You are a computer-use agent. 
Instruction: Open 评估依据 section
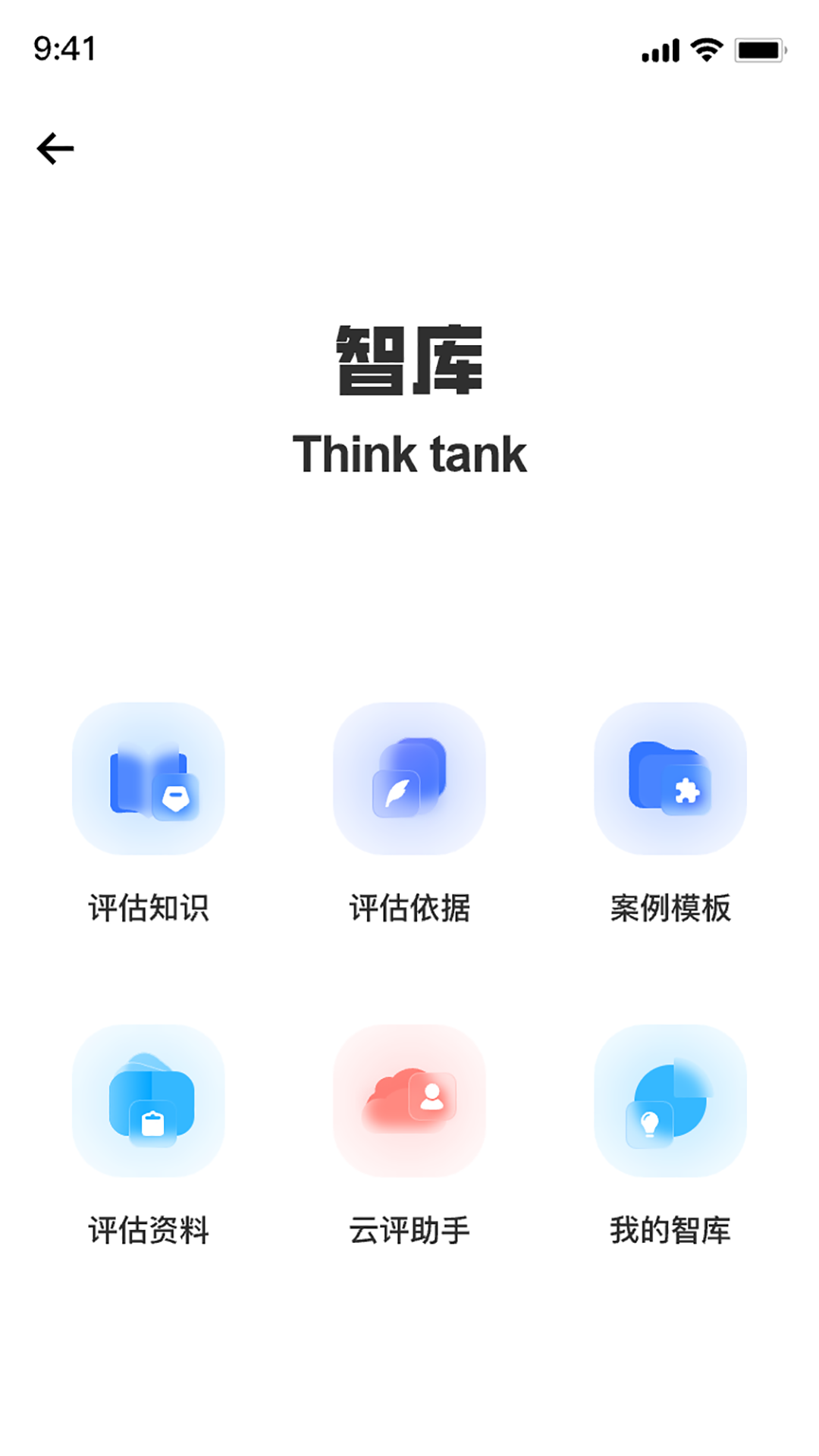[x=409, y=779]
